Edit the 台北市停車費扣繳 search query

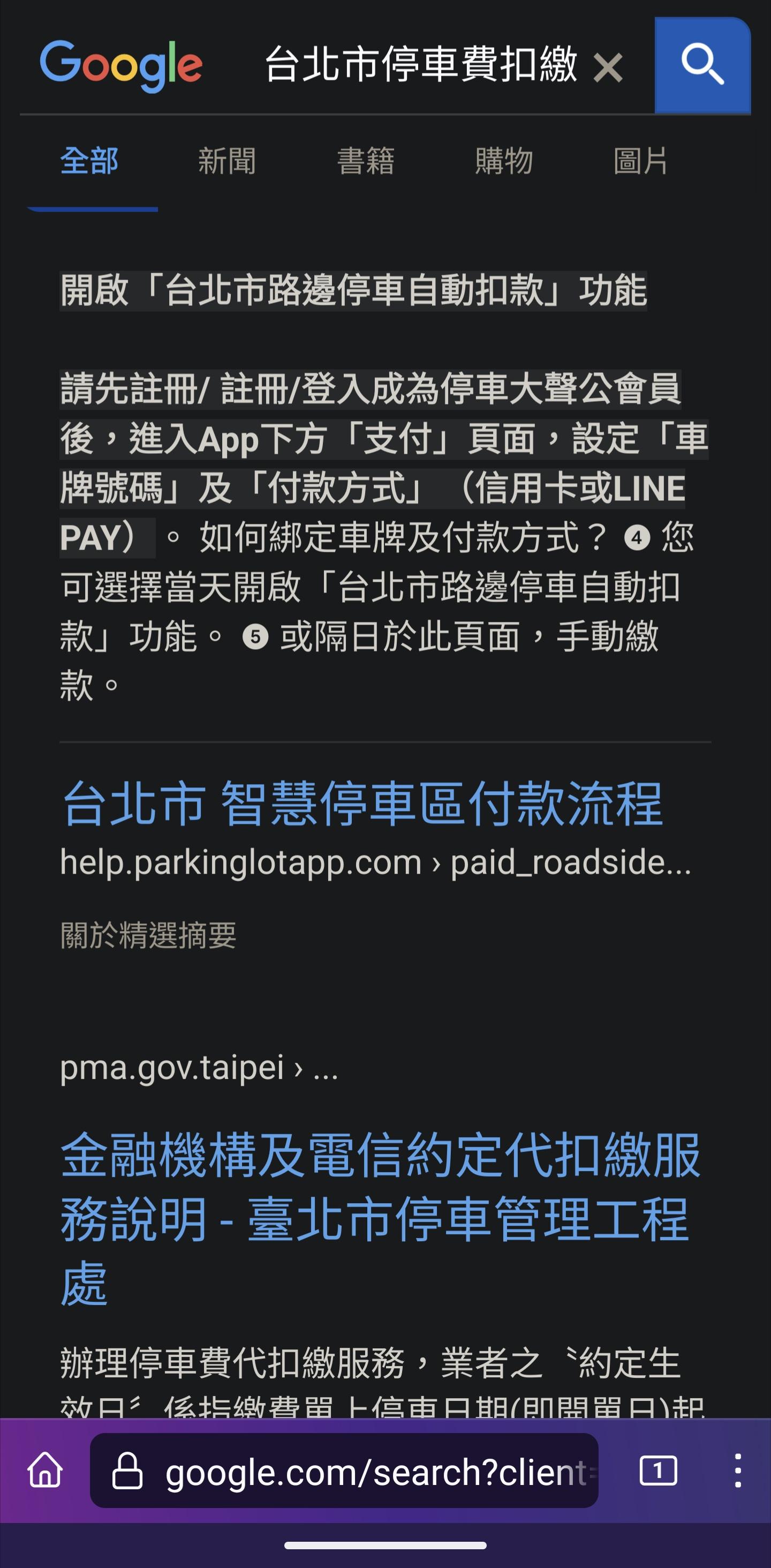420,64
